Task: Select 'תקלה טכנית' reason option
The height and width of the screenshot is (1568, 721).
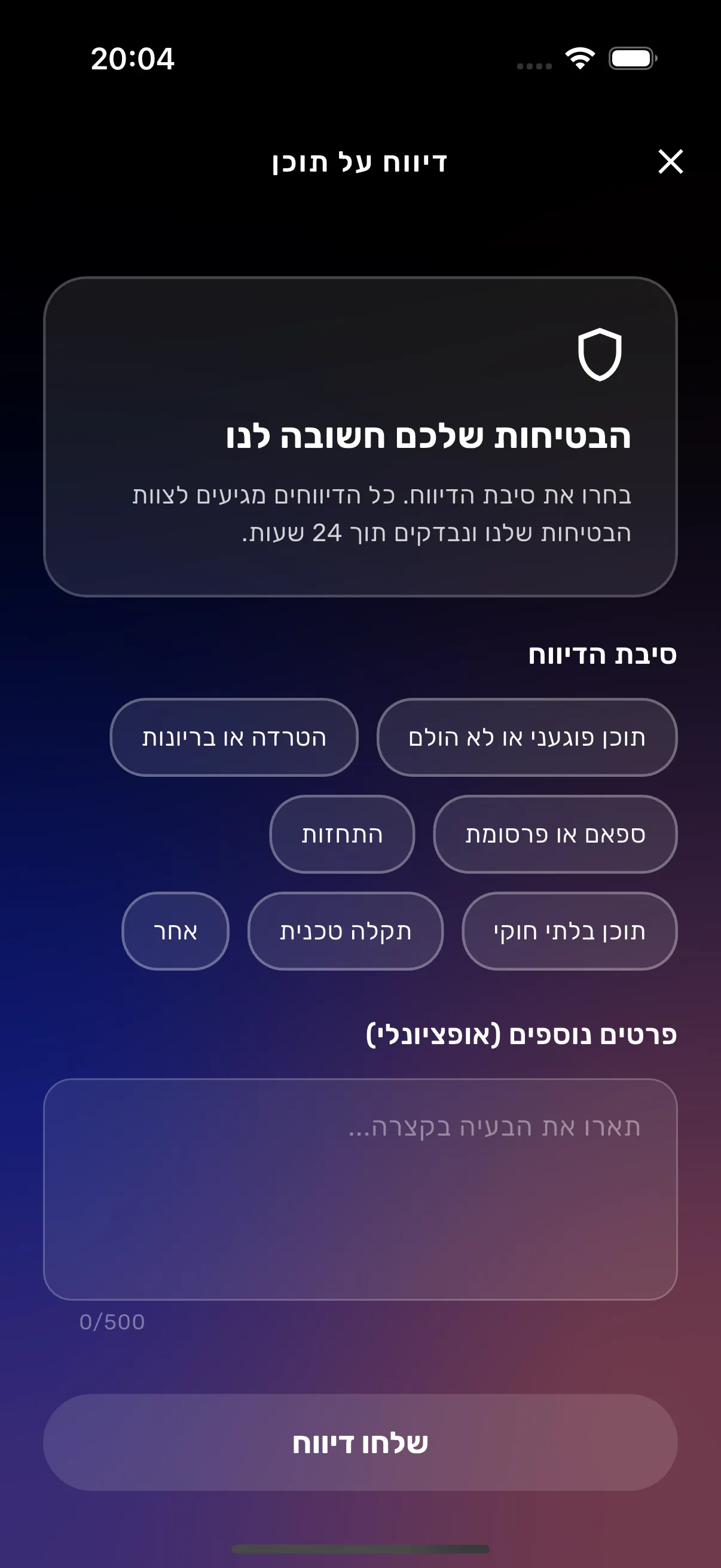Action: 345,931
